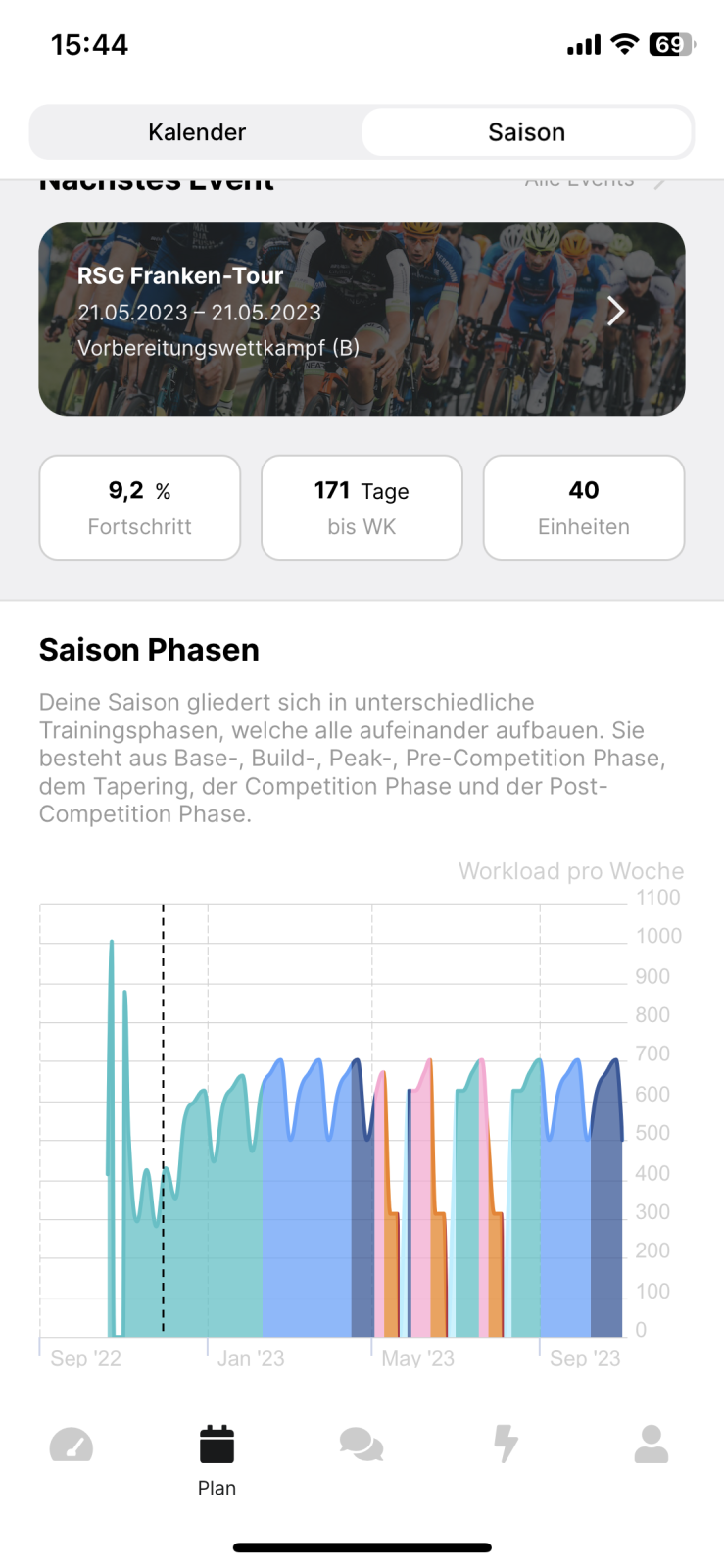Open the RSG Franken-Tour event card
Image resolution: width=724 pixels, height=1568 pixels.
(x=362, y=318)
